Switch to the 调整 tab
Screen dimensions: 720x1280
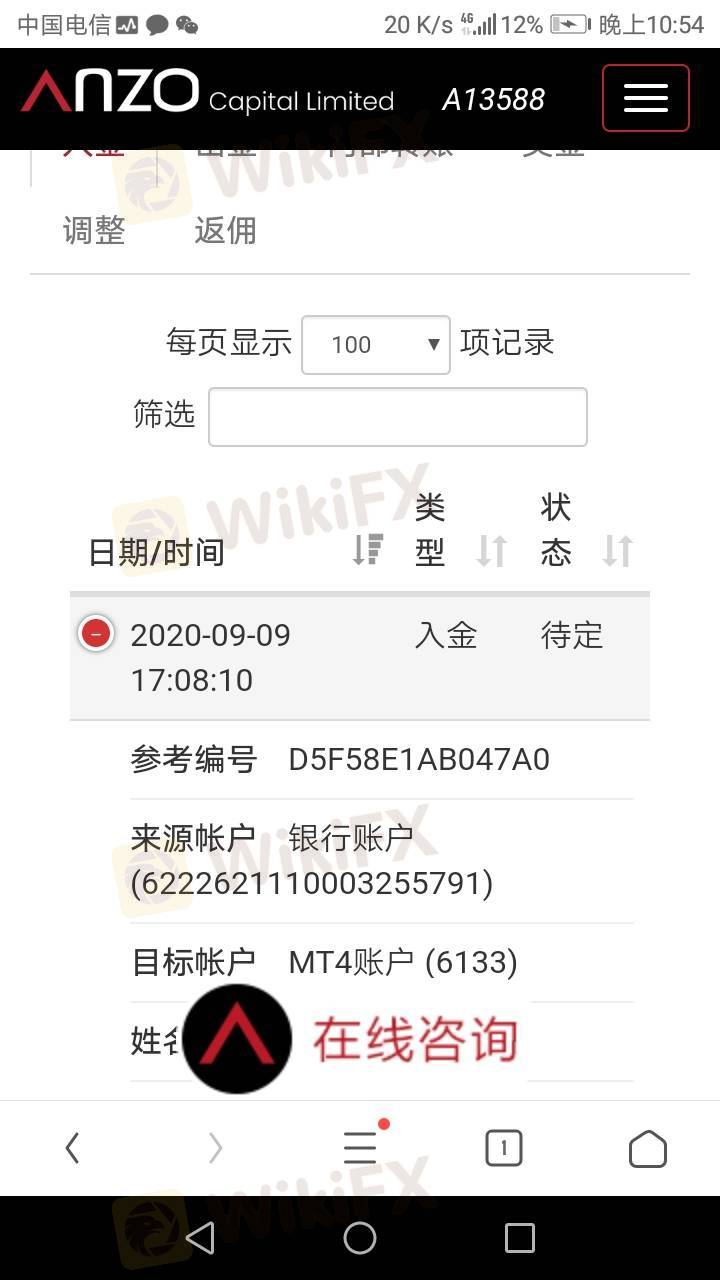click(94, 231)
